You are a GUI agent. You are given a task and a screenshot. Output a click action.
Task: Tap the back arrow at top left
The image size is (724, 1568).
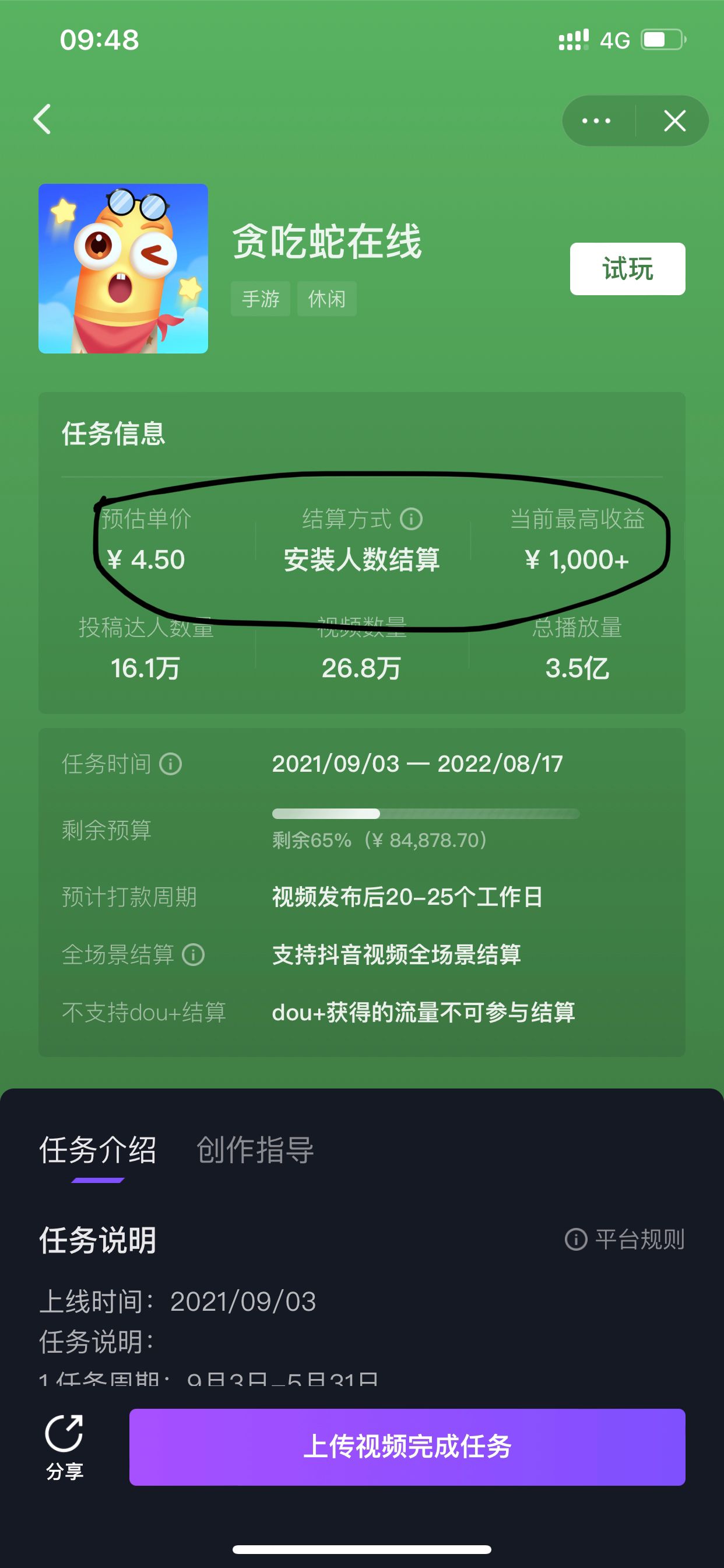[43, 121]
